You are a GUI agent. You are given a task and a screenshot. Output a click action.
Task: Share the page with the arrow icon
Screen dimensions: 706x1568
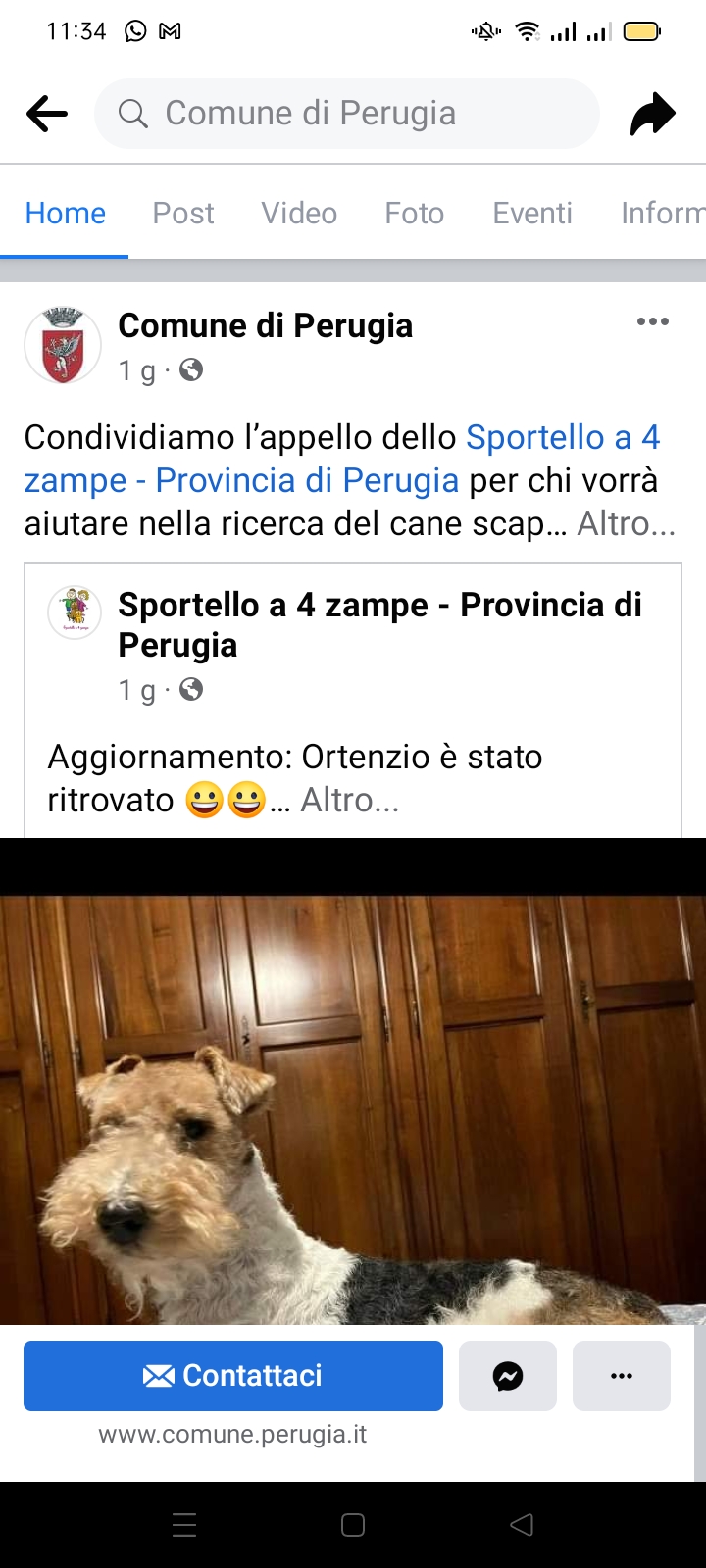click(653, 114)
